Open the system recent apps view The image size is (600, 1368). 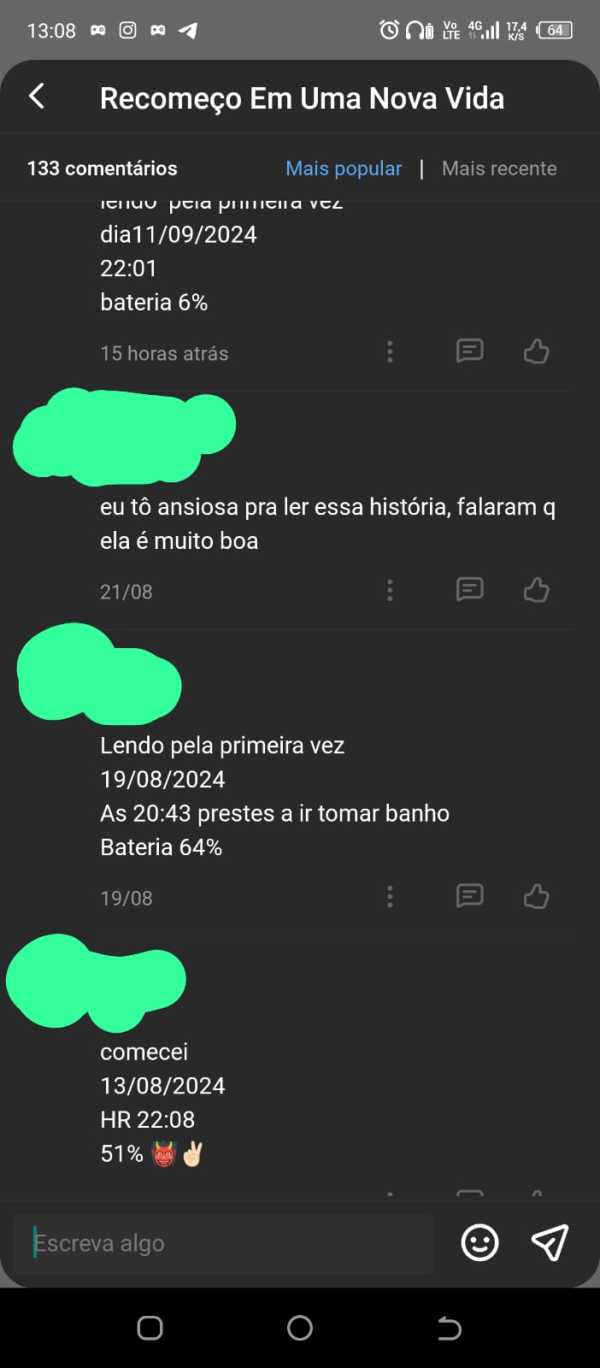[x=150, y=1328]
